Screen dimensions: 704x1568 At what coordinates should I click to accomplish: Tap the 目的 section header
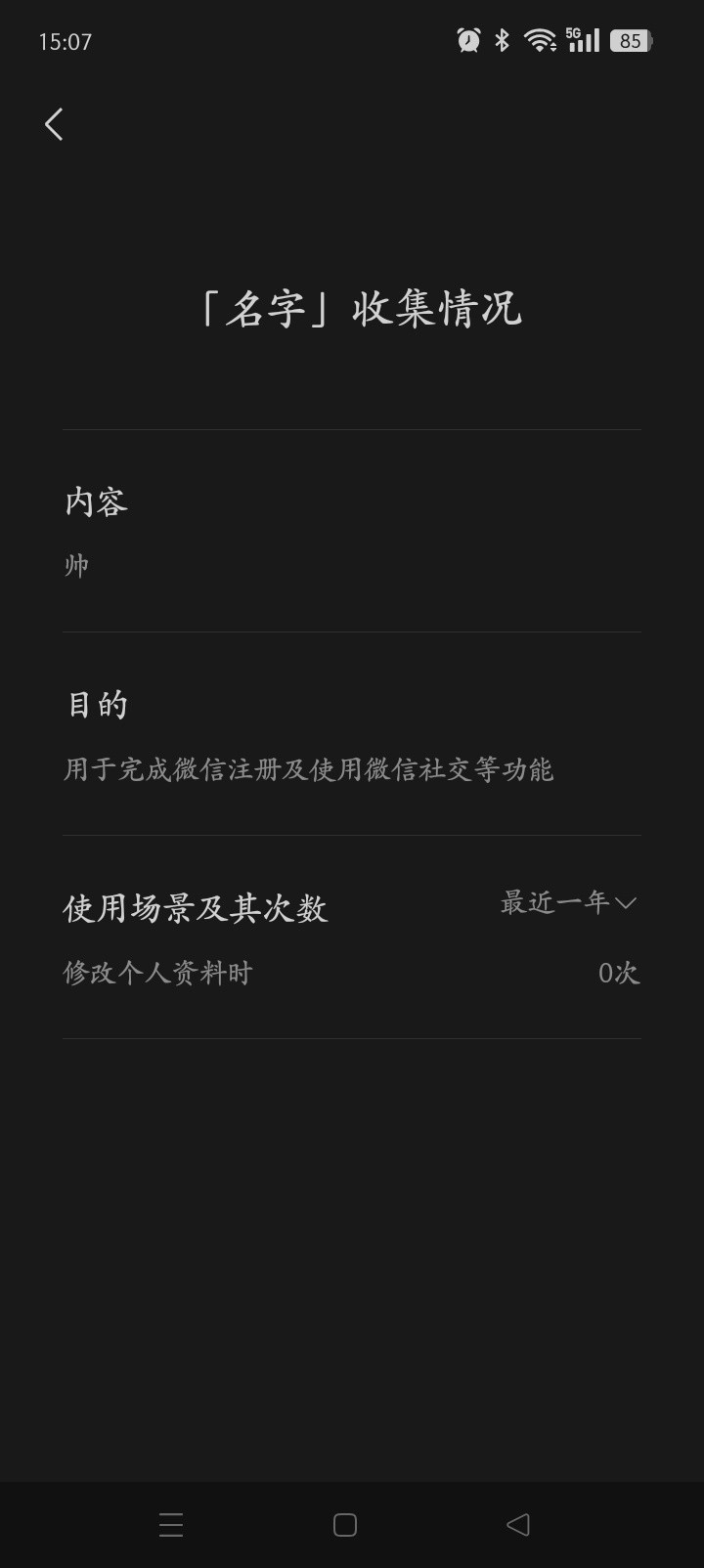point(94,703)
